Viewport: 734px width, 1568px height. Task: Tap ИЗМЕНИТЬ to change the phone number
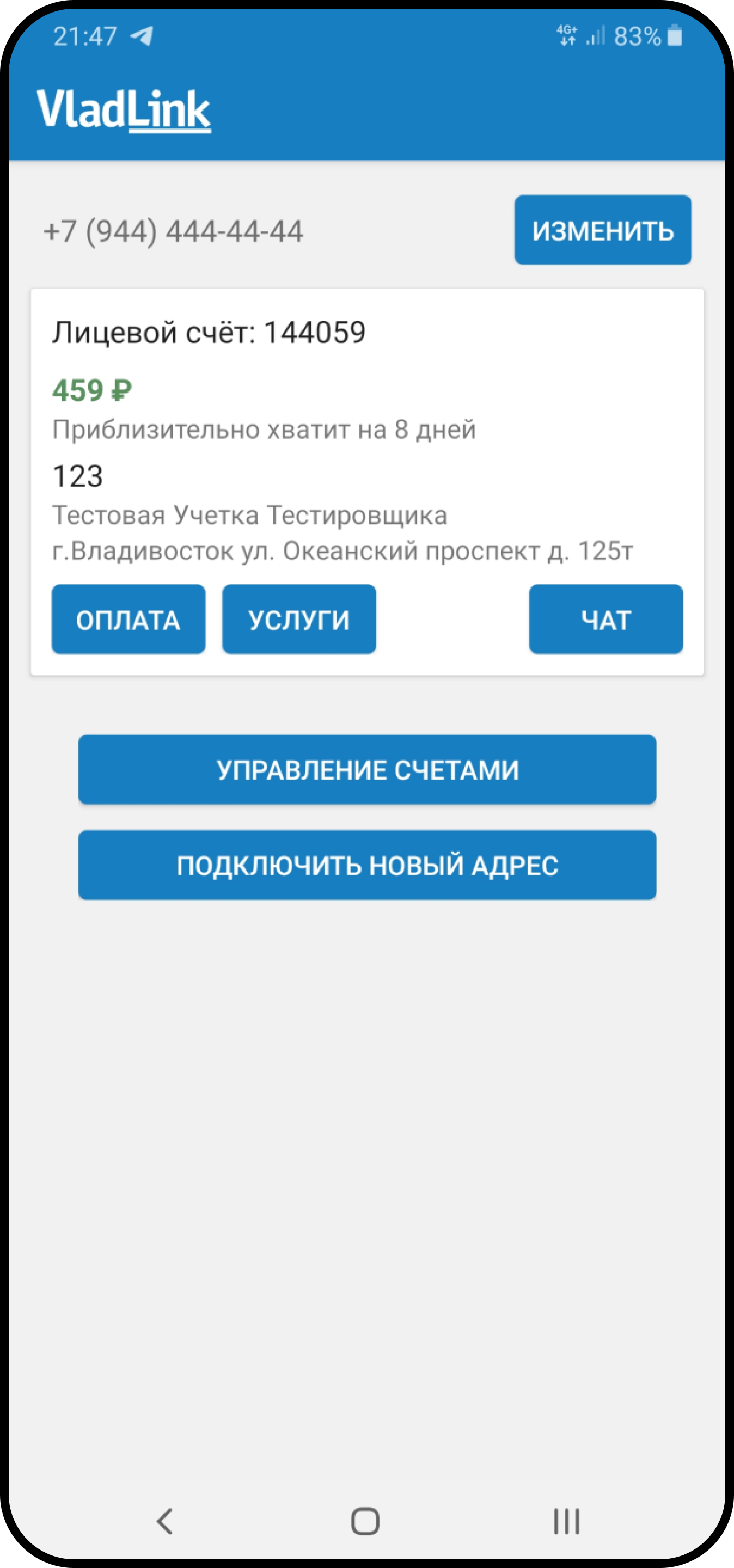pyautogui.click(x=603, y=230)
